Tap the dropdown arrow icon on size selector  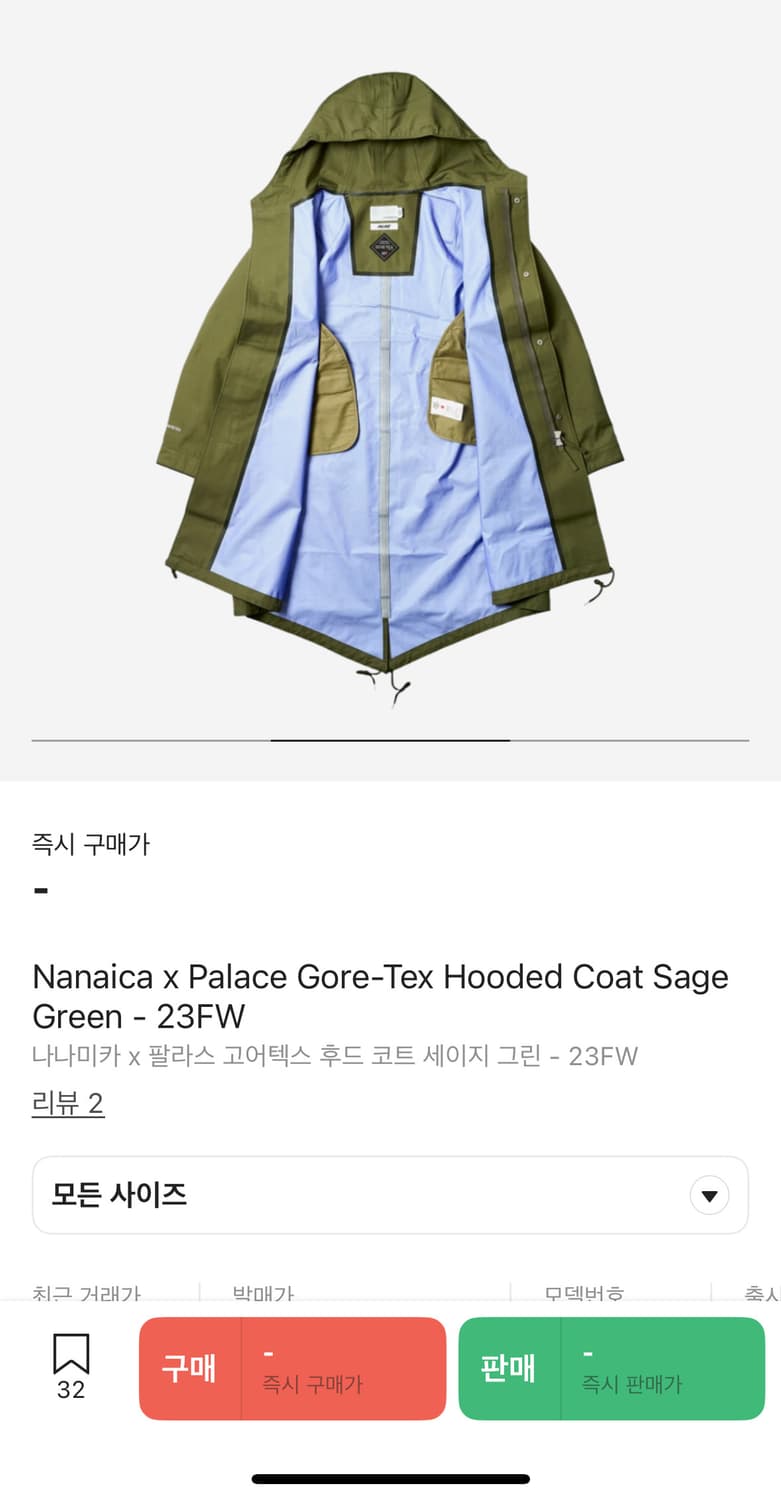pos(709,1195)
